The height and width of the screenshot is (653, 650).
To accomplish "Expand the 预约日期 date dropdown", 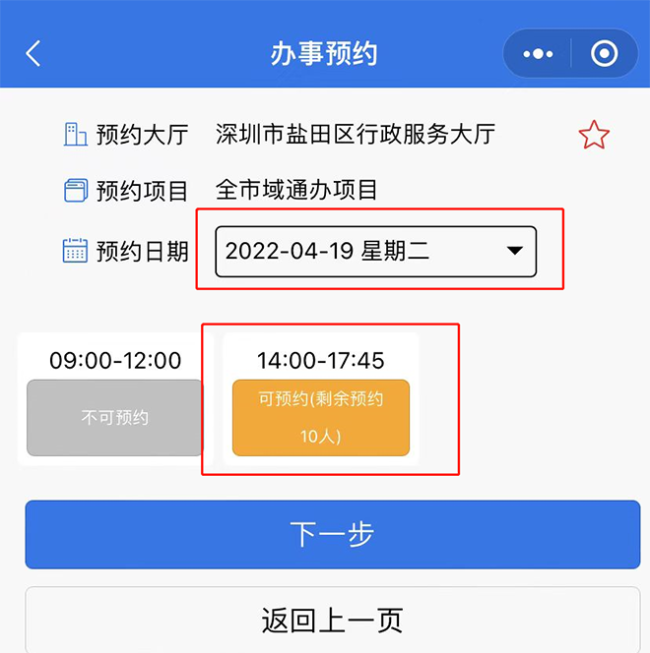I will point(376,251).
